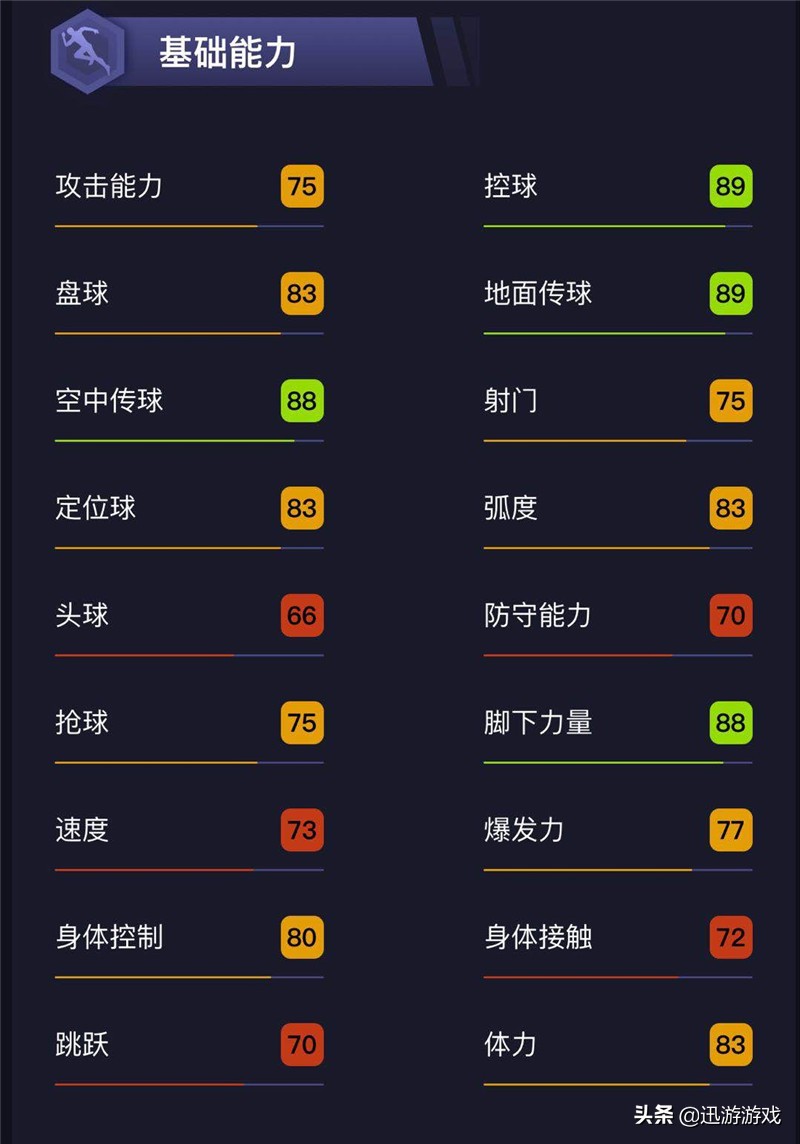Select the 射门 attribute label
The height and width of the screenshot is (1144, 800).
tap(510, 401)
